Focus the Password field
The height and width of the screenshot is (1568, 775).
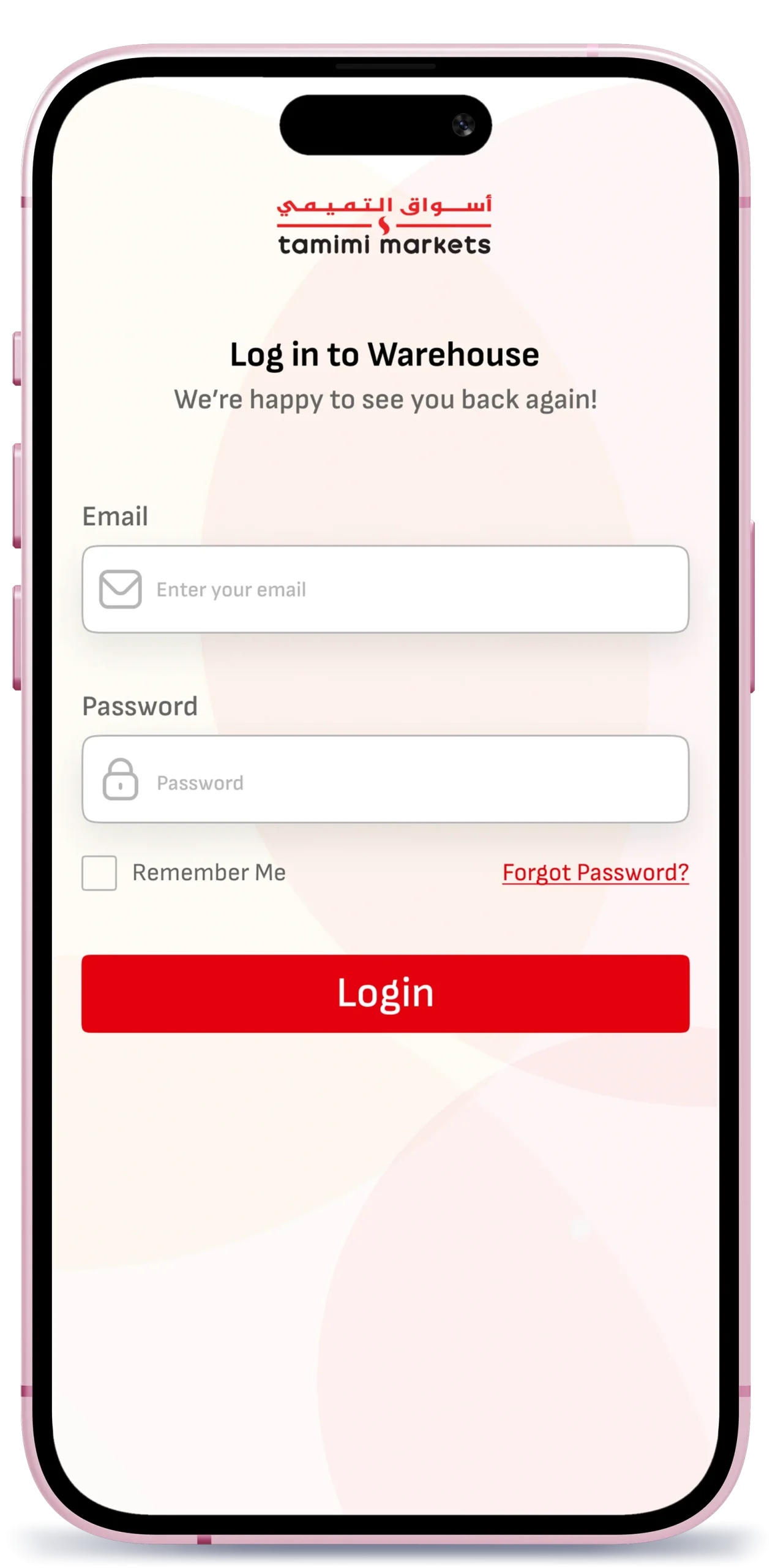click(386, 779)
